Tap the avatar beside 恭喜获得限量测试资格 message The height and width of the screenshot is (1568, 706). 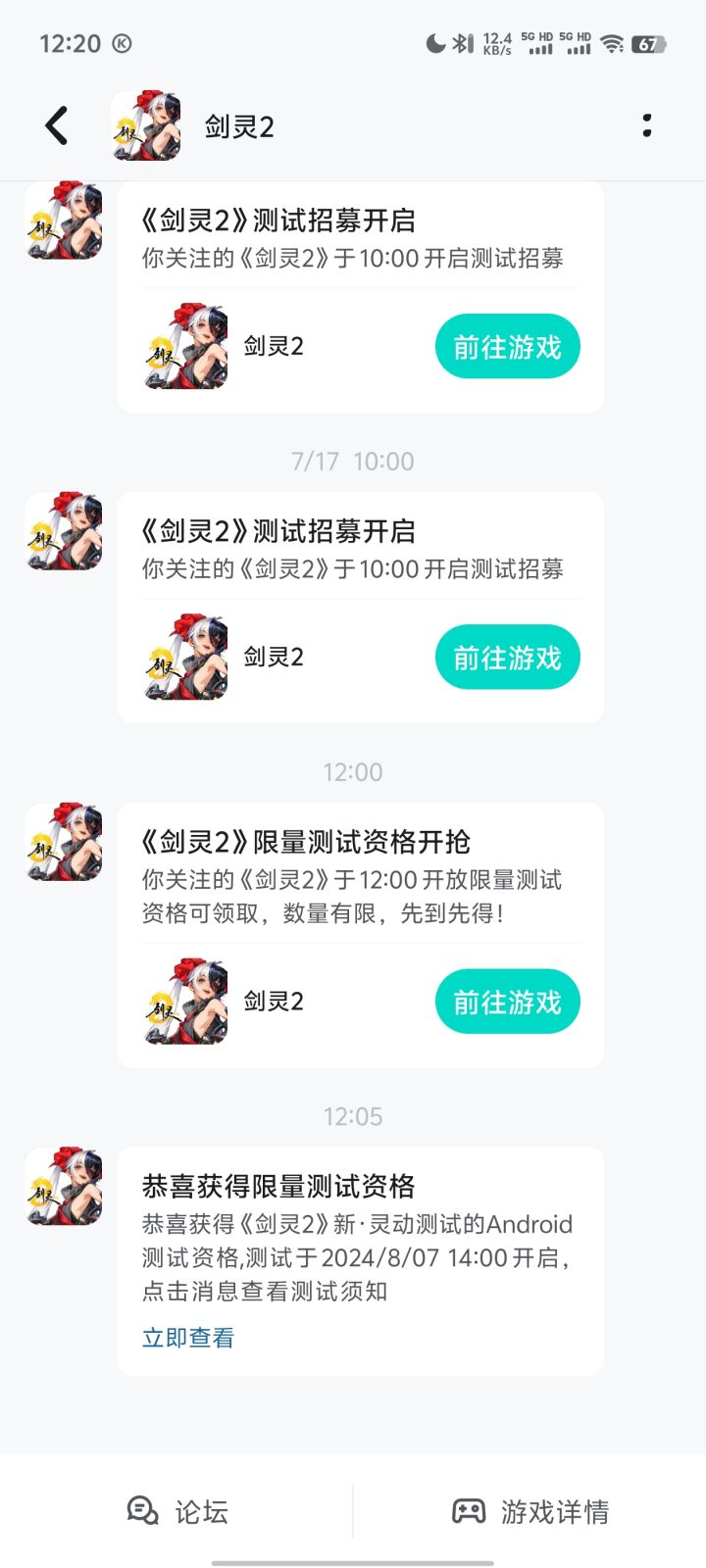63,1184
